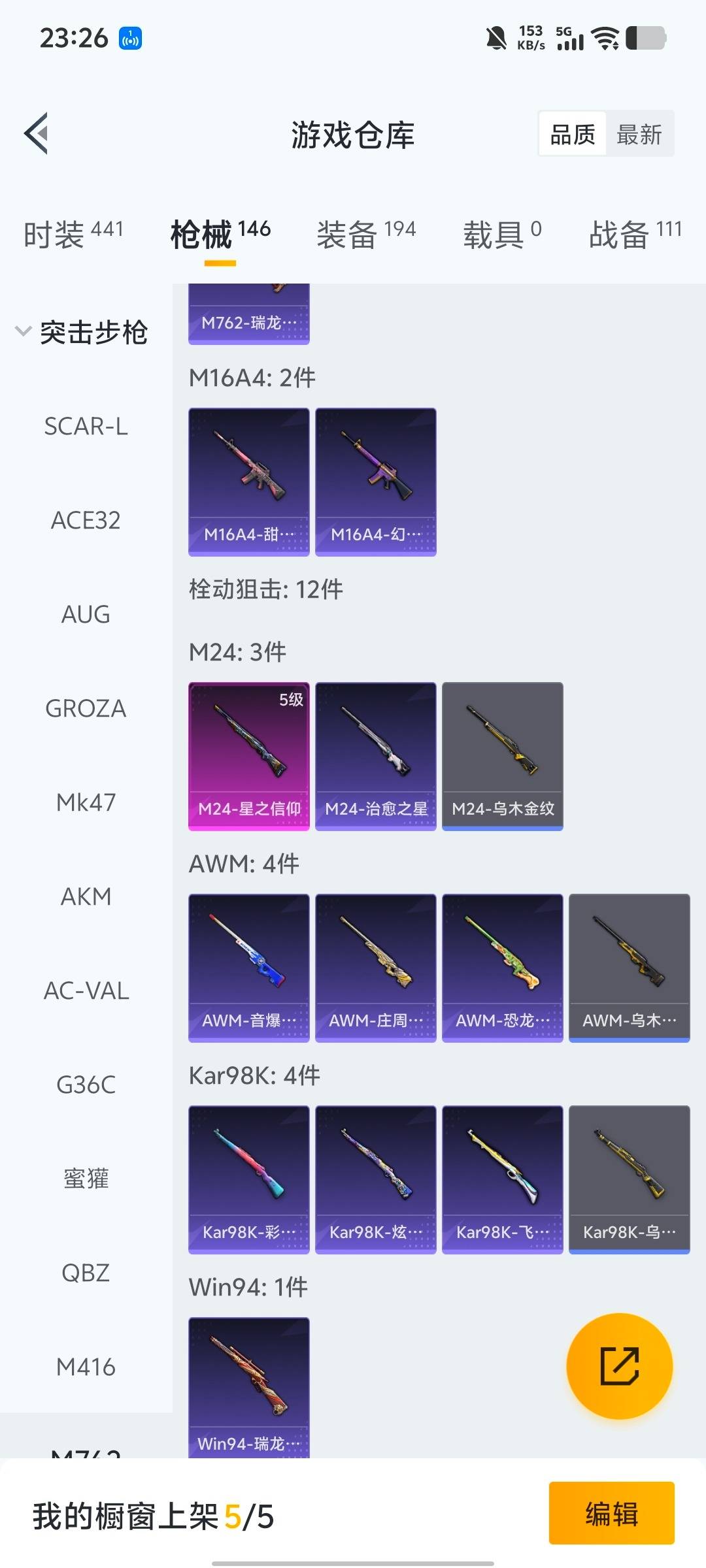Go back from 游戏仓库

coord(37,133)
